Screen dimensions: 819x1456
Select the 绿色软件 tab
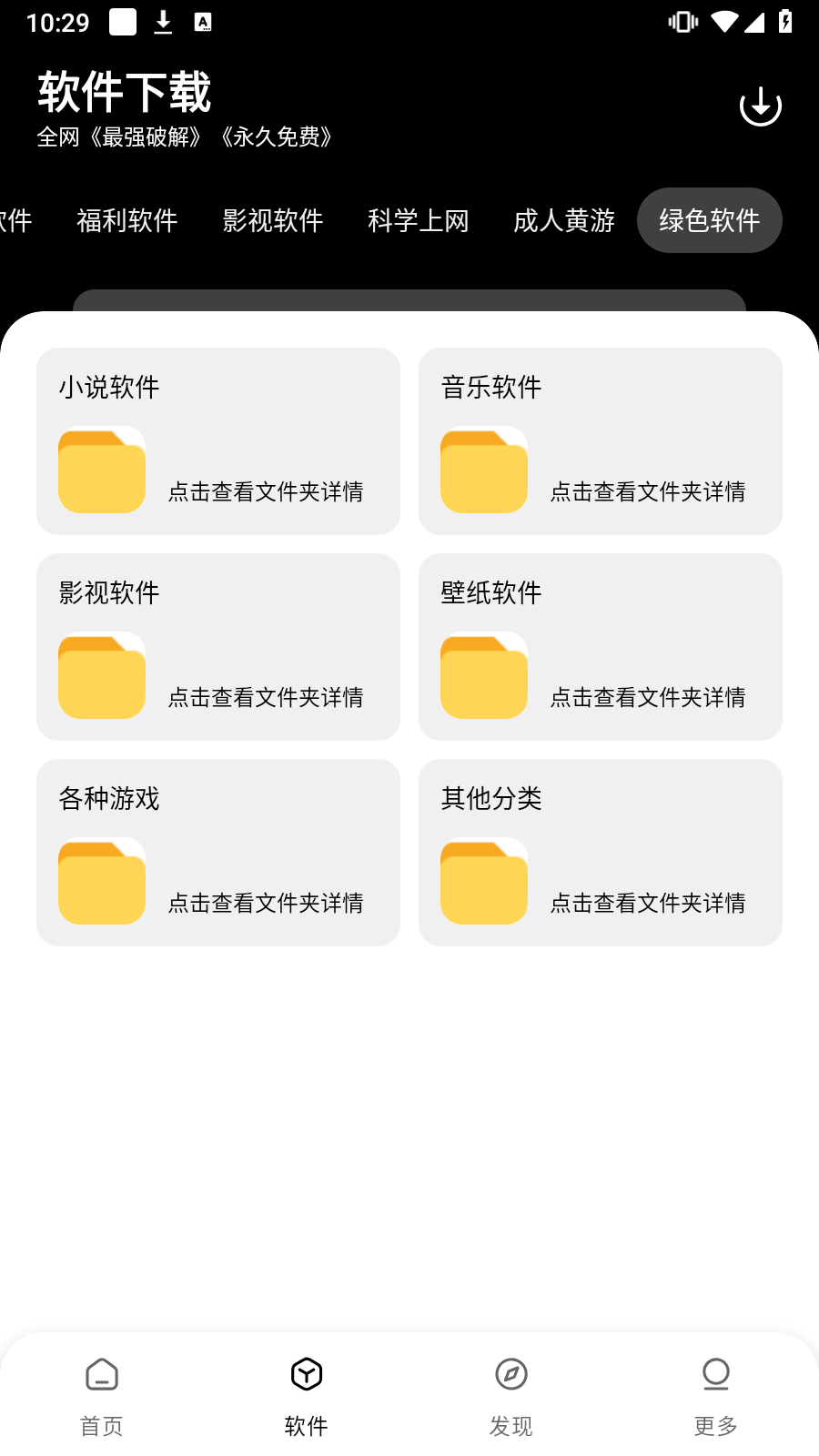(710, 220)
